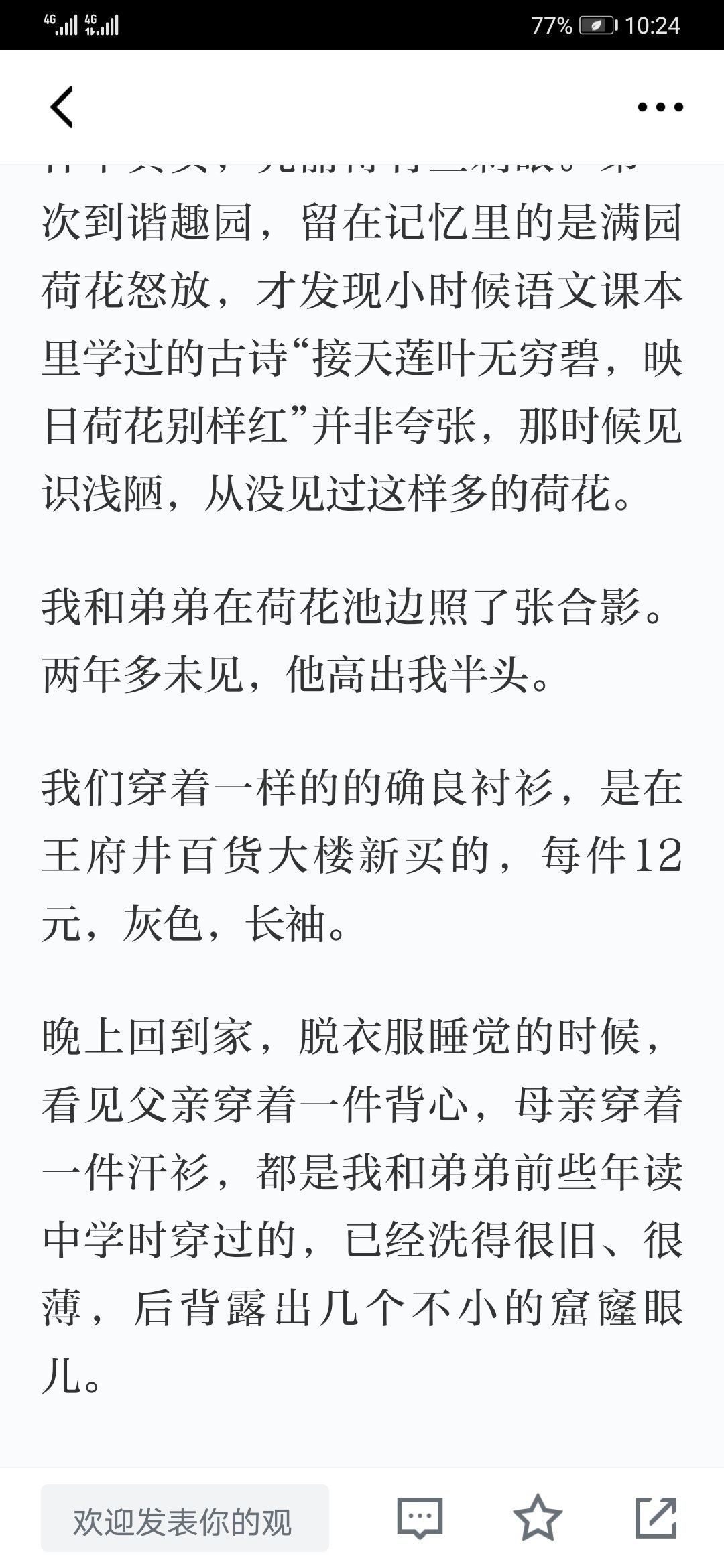Image resolution: width=724 pixels, height=1568 pixels.
Task: Tap the 欢迎发表你的观 comment box
Action: coord(185,1518)
